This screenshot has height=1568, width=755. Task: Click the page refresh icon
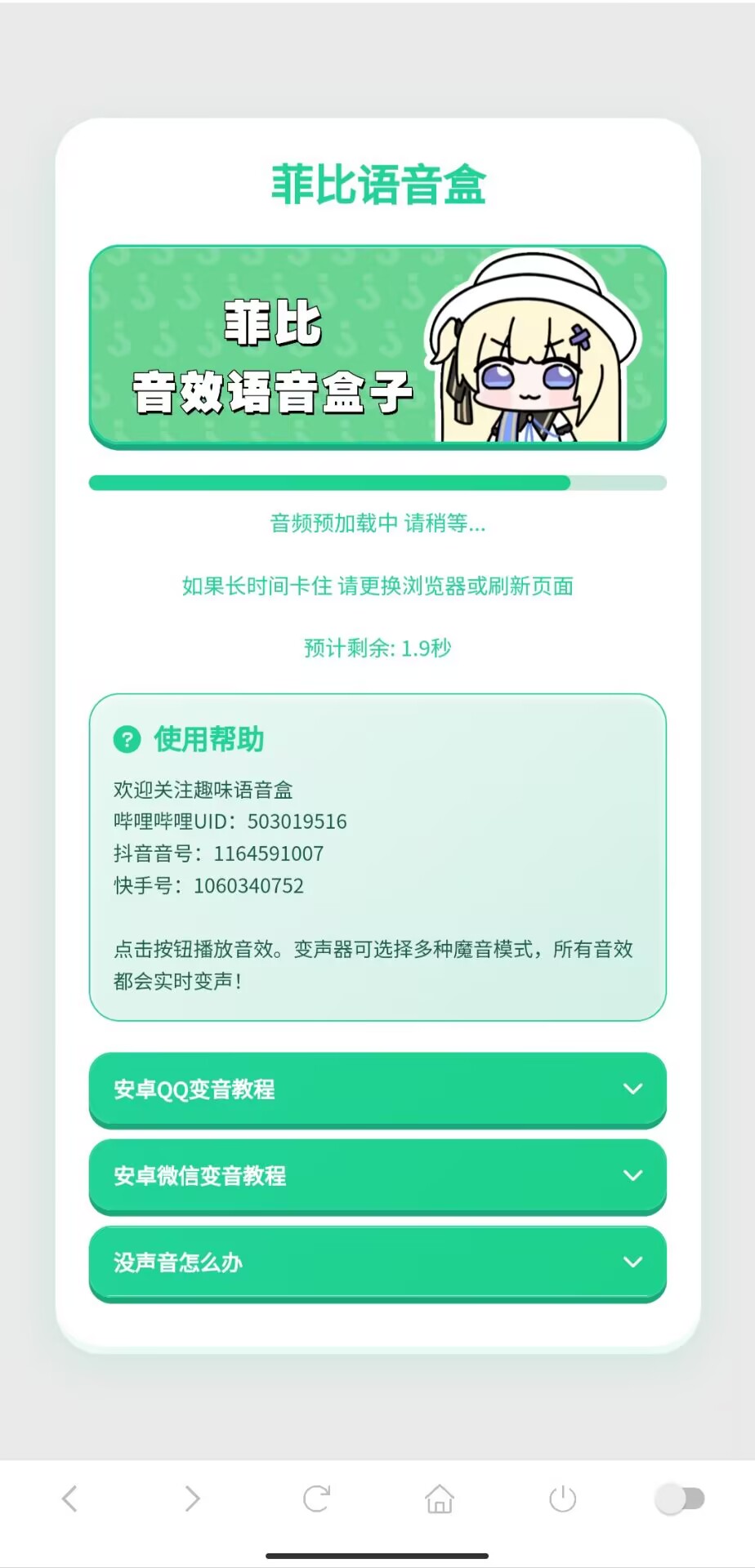(x=317, y=1499)
